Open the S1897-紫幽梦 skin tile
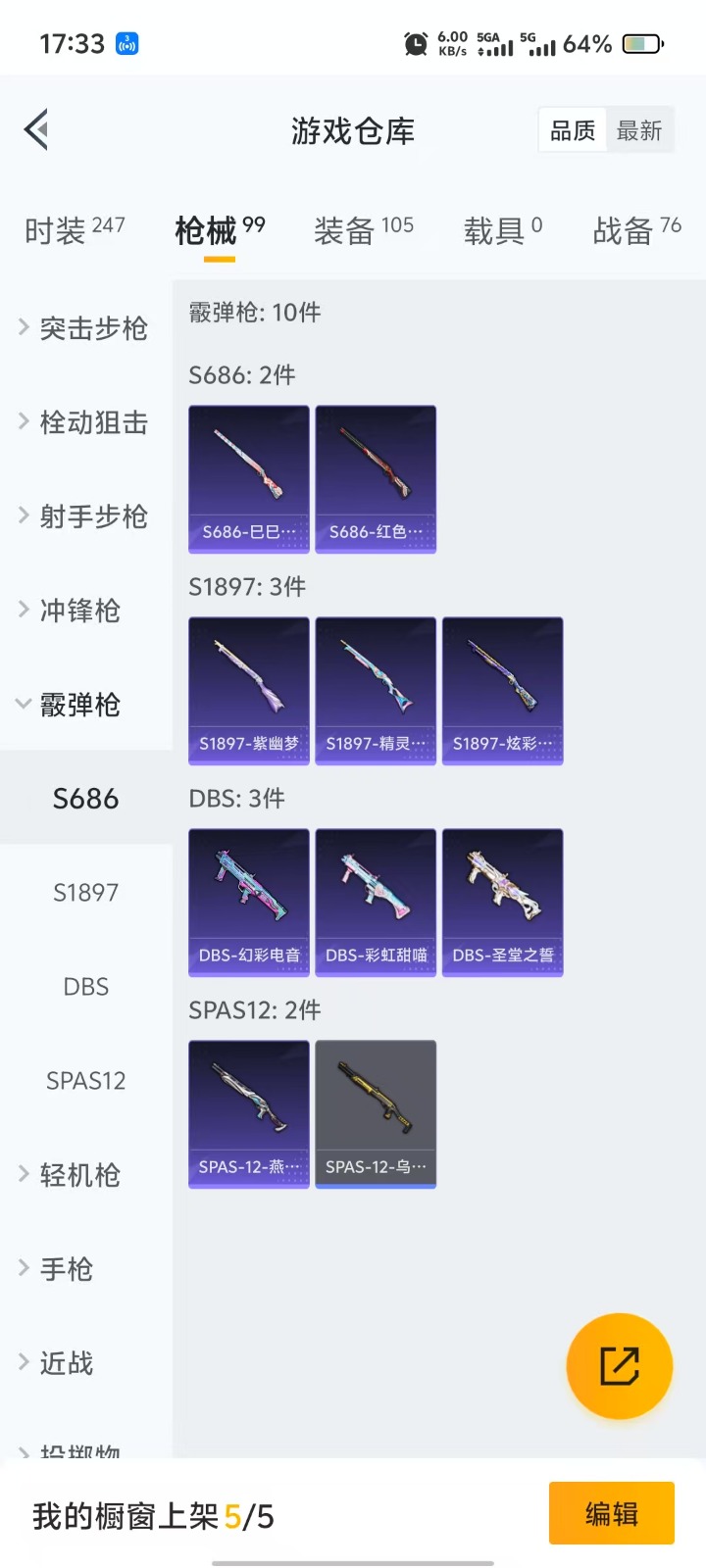 (x=249, y=690)
